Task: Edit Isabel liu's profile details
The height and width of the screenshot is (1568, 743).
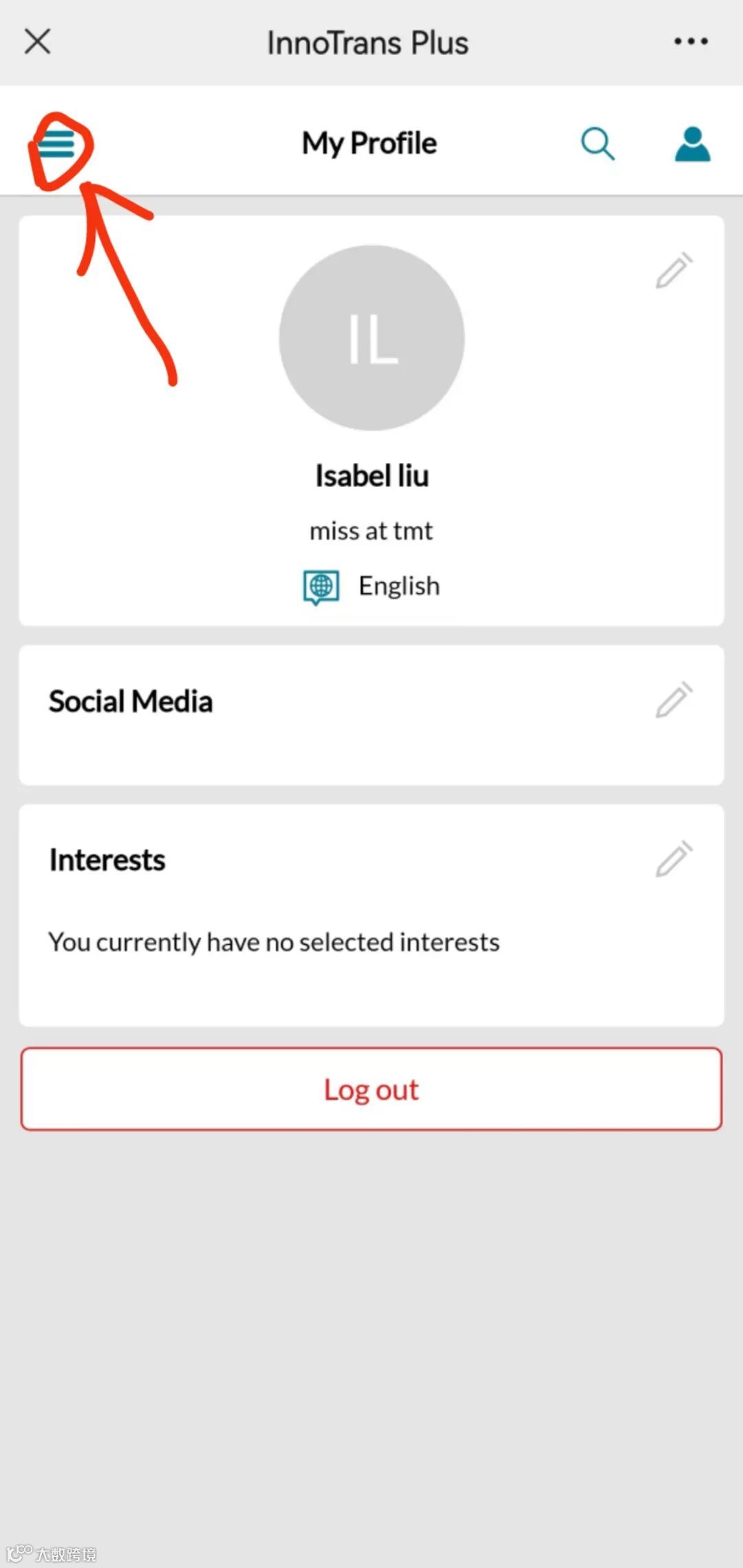Action: click(674, 270)
